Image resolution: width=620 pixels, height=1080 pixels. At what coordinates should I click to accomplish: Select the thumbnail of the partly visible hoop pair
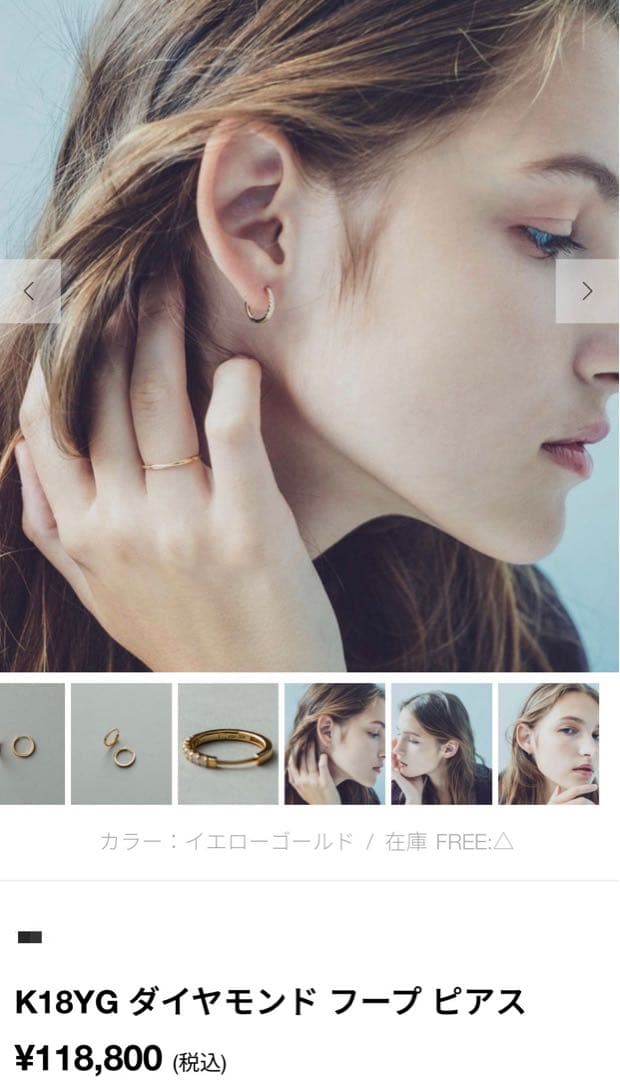click(31, 743)
